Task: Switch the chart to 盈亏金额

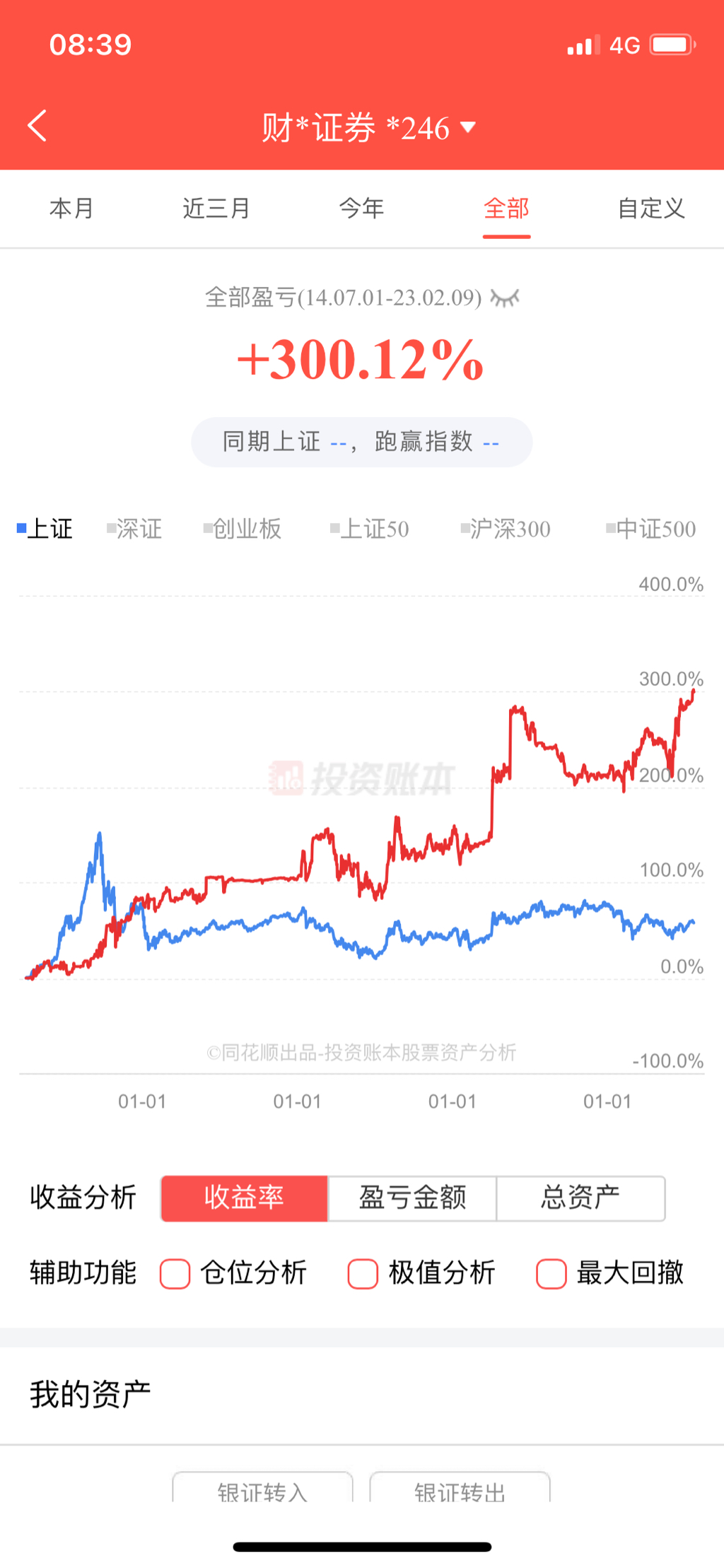Action: tap(412, 1198)
